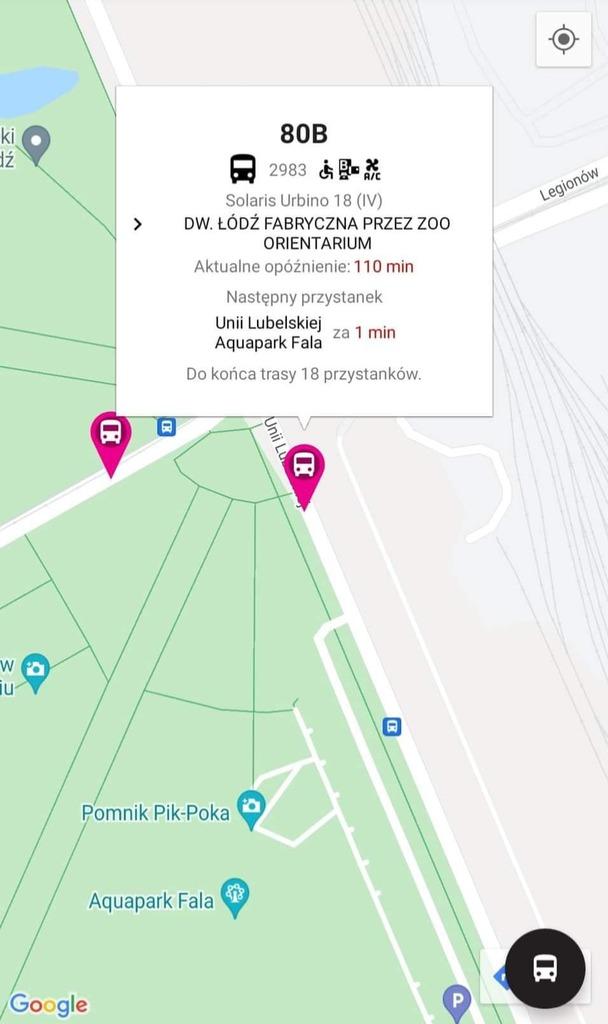Open the Aquapark Fala map point
This screenshot has width=608, height=1024.
[234, 898]
